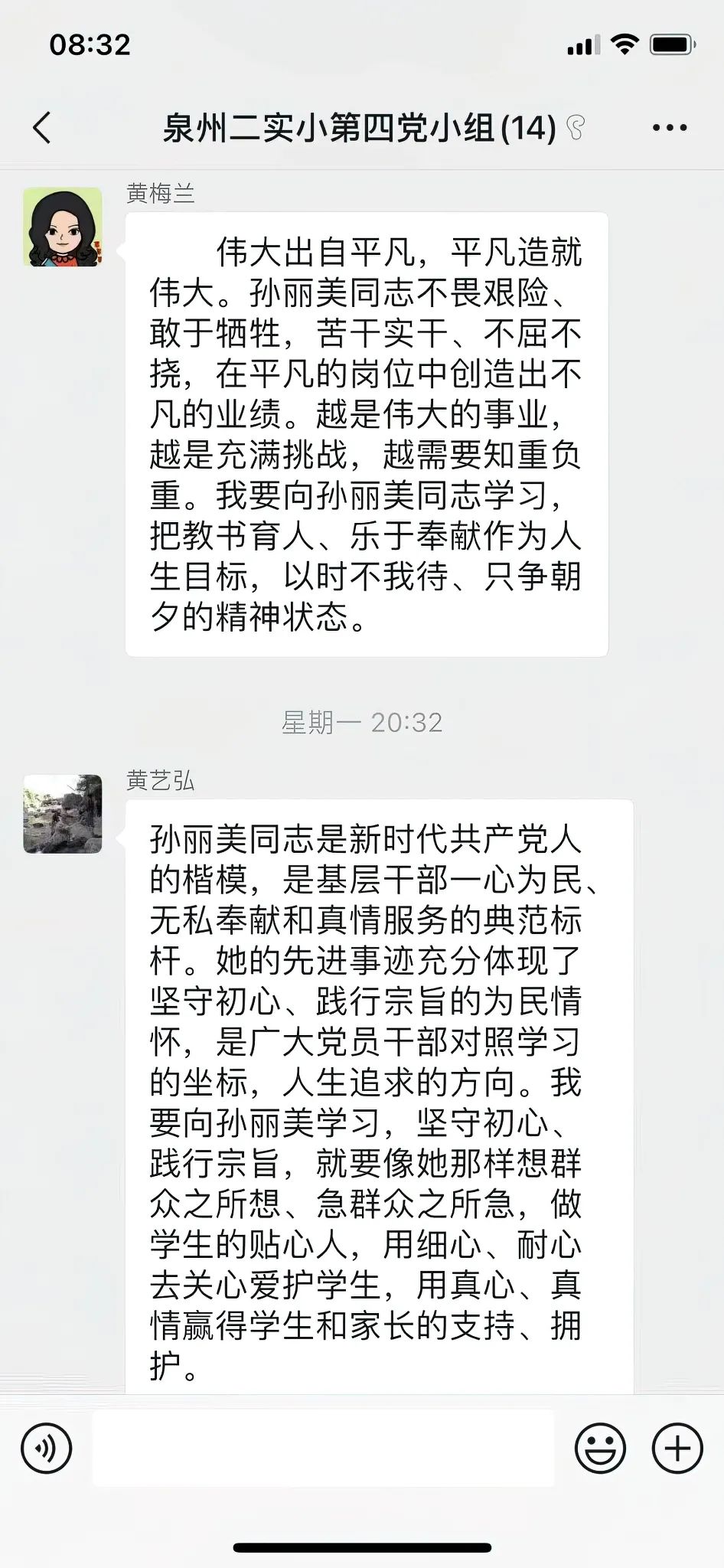
Task: Switch to voice message input
Action: [47, 1448]
